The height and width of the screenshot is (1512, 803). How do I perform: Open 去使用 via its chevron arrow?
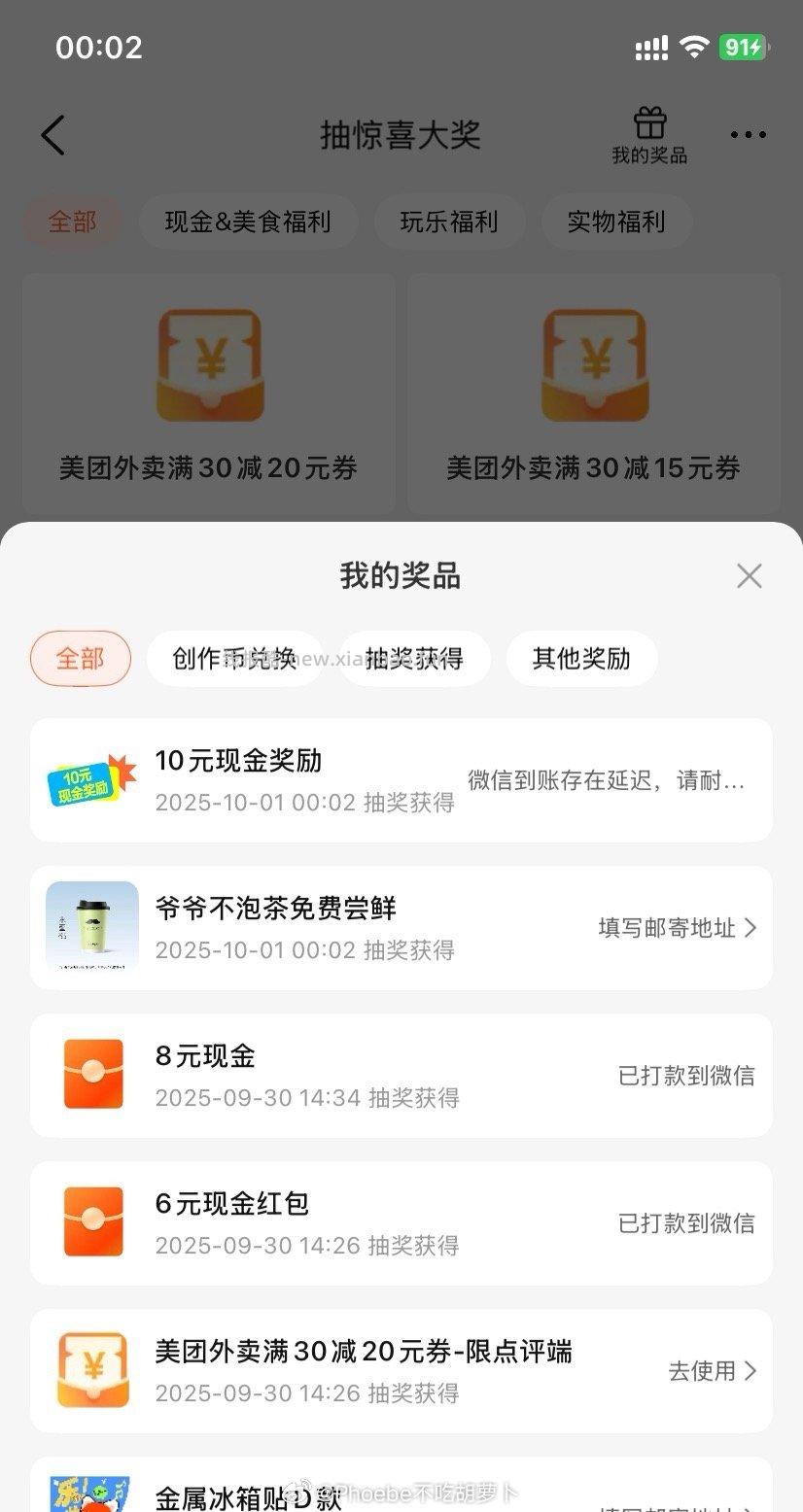tap(749, 1371)
